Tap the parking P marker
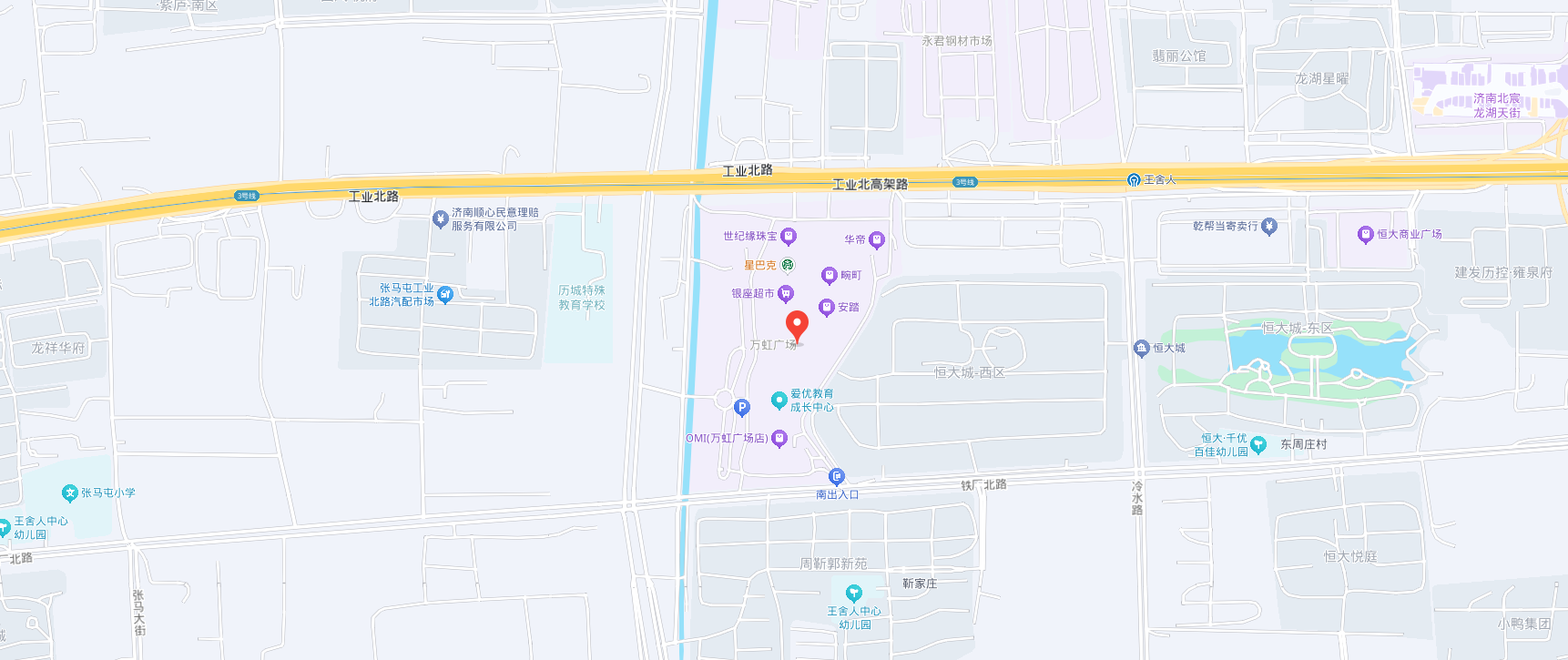This screenshot has width=1568, height=660. point(742,408)
